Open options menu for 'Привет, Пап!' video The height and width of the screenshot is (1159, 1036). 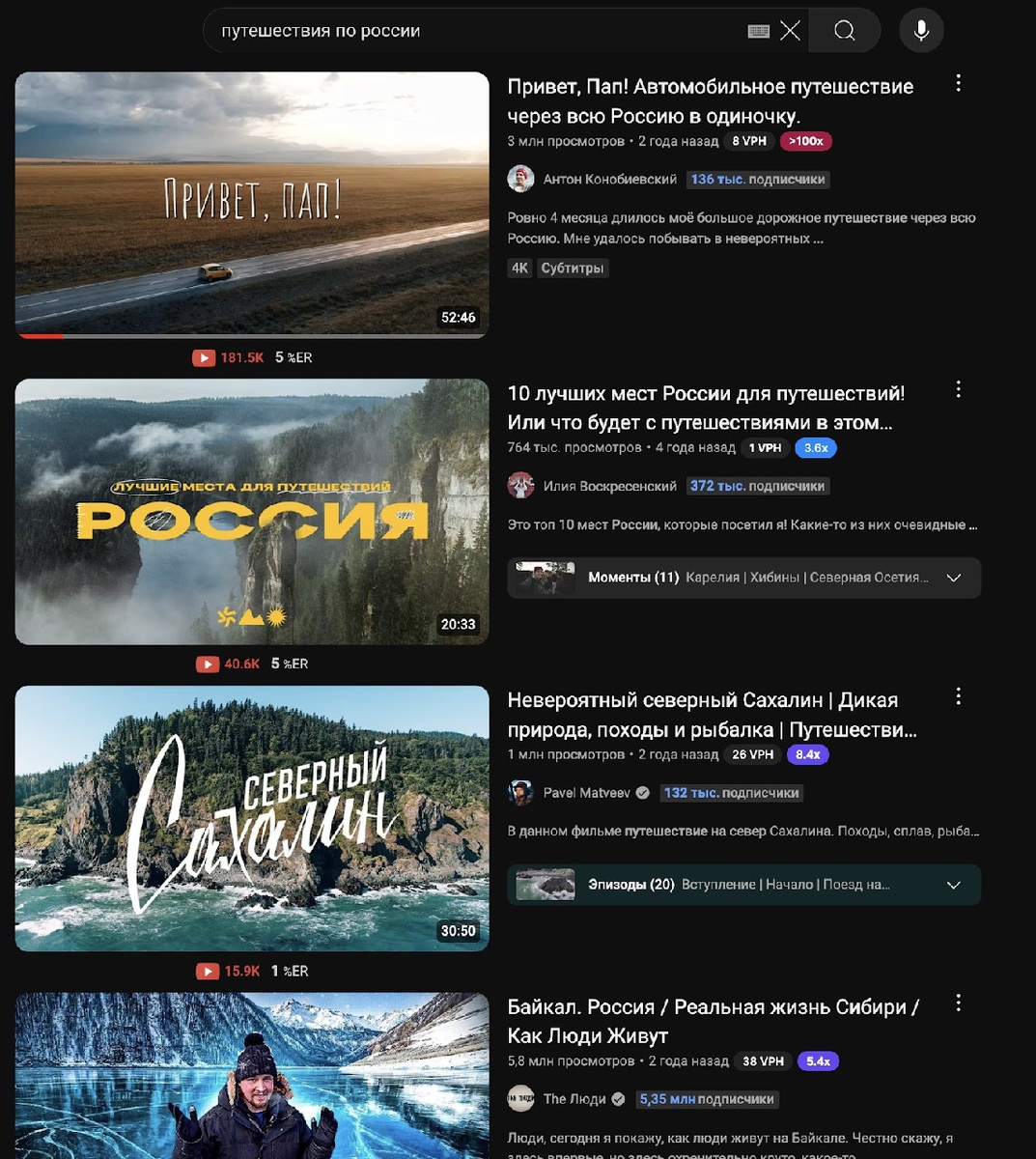tap(959, 83)
